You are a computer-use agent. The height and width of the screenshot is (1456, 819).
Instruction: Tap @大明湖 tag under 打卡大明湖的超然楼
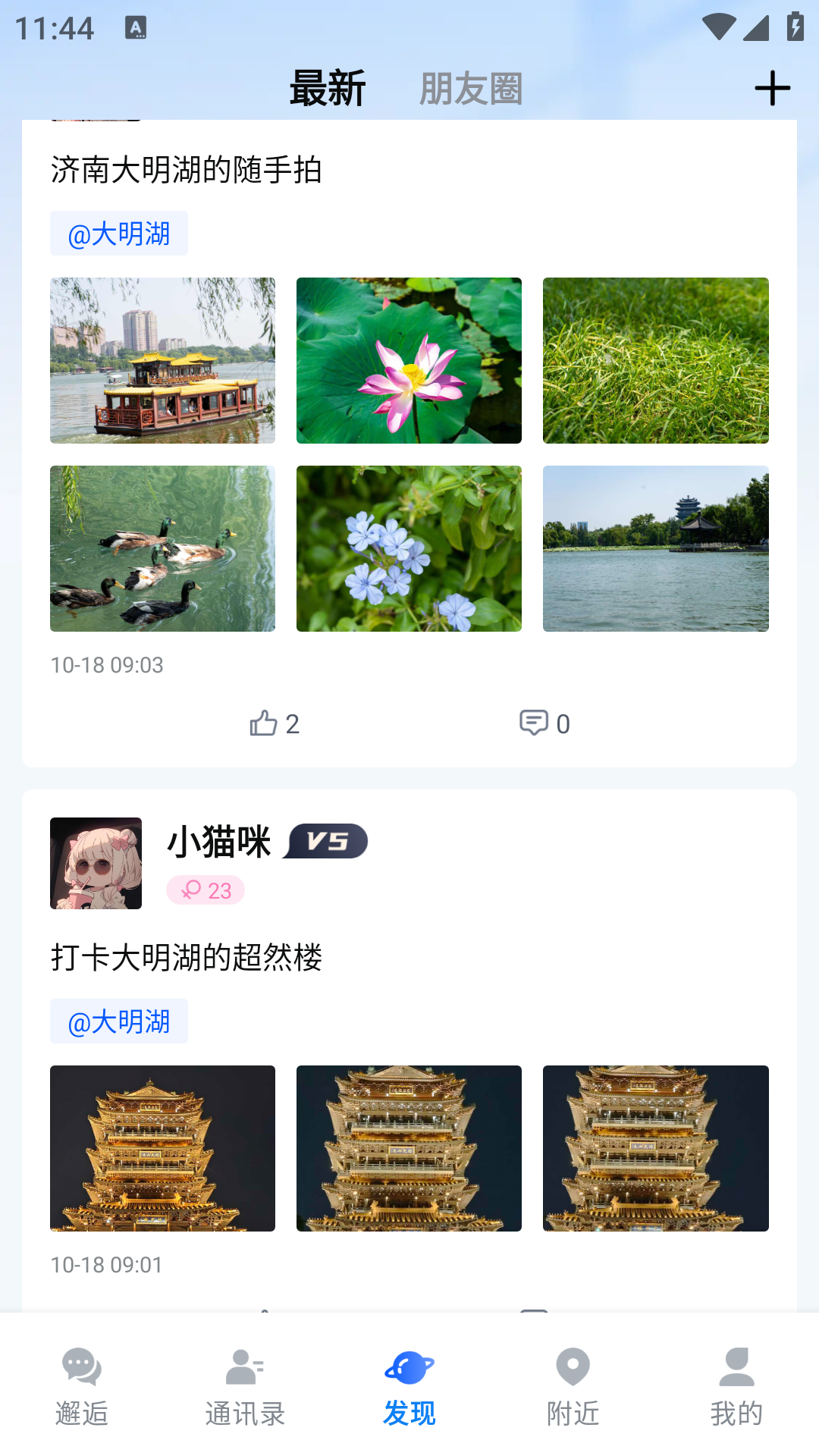click(x=119, y=1021)
